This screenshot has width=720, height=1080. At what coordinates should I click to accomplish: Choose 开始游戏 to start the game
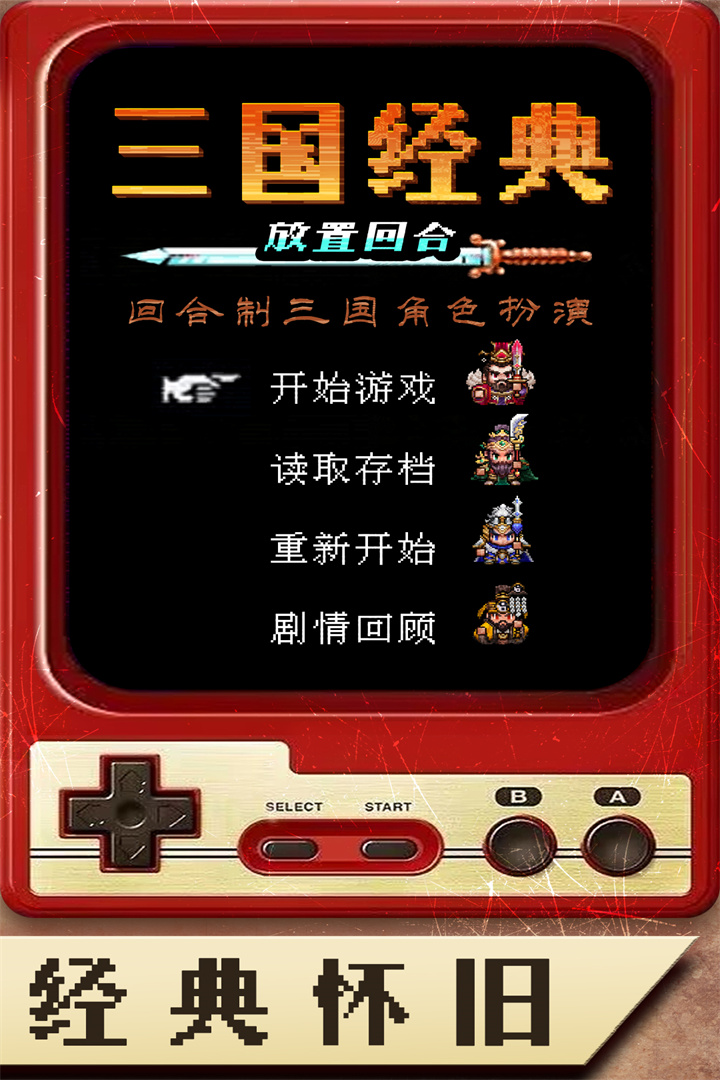352,386
